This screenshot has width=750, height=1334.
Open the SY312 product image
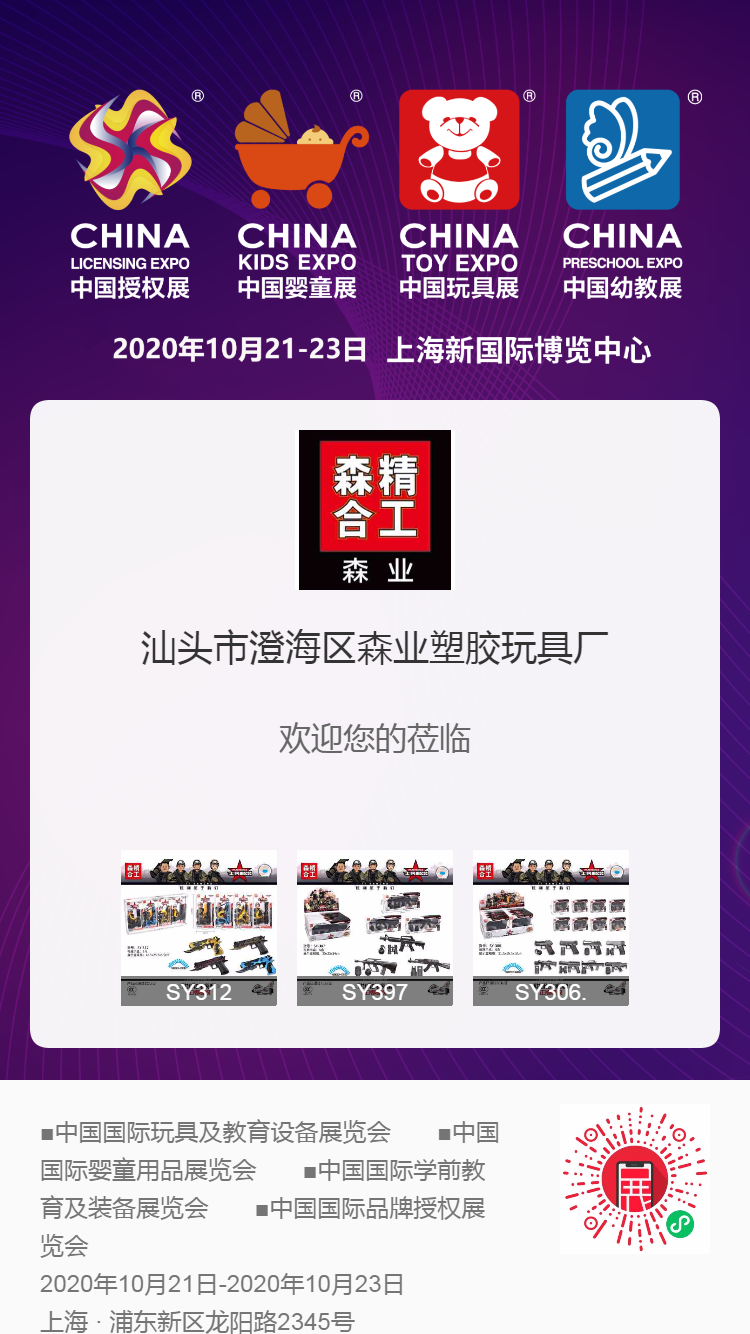199,927
